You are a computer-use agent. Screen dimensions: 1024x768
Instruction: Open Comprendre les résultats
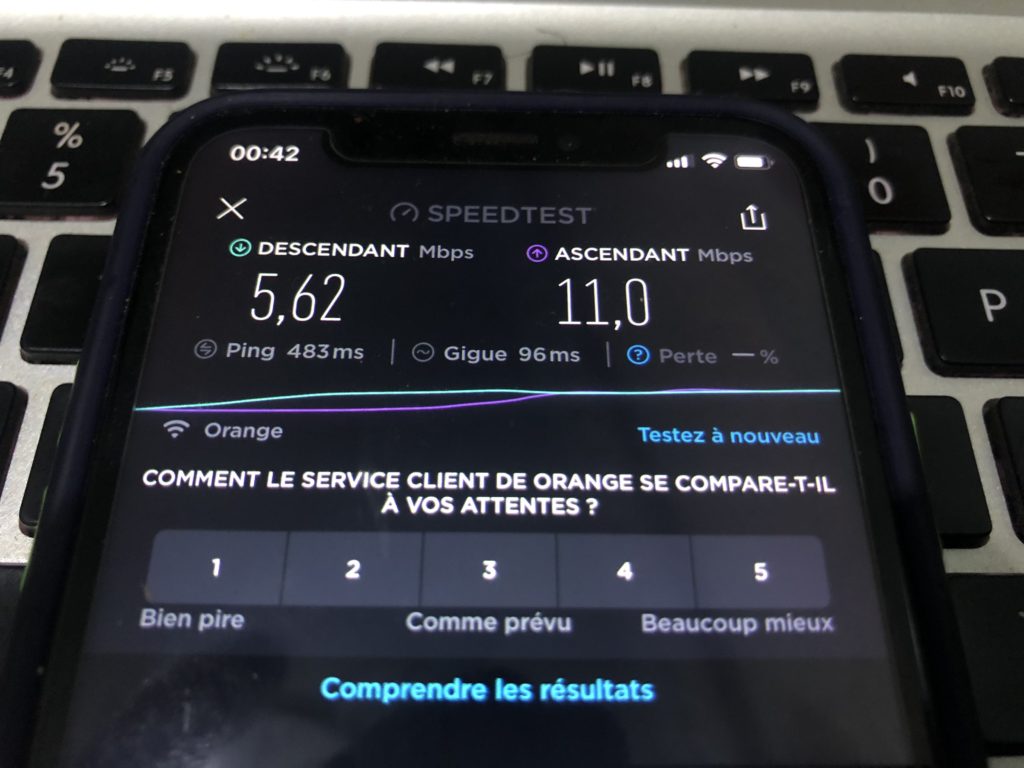(x=487, y=690)
